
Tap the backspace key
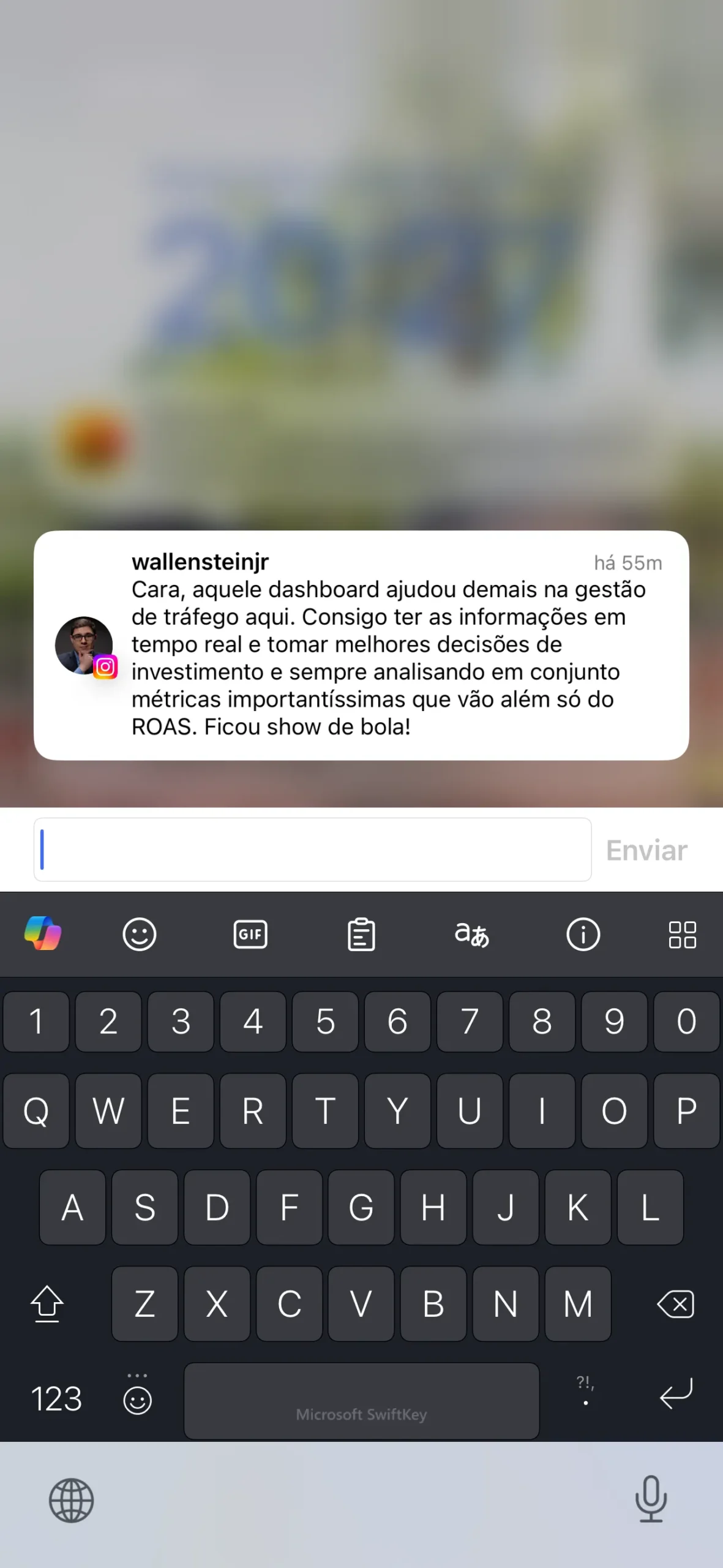point(676,1303)
